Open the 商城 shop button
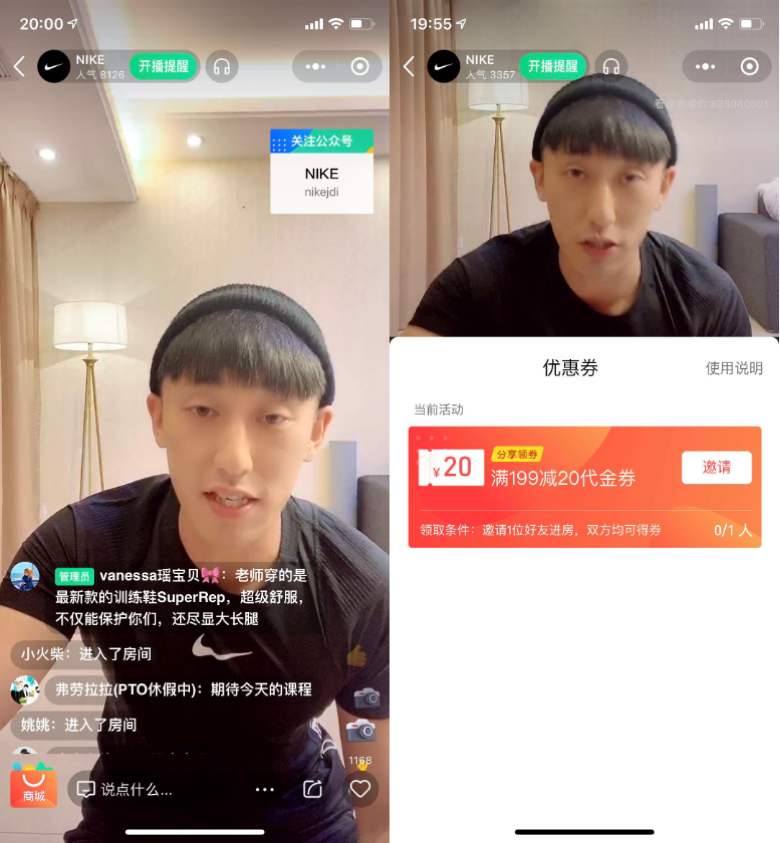The image size is (780, 843). click(33, 786)
